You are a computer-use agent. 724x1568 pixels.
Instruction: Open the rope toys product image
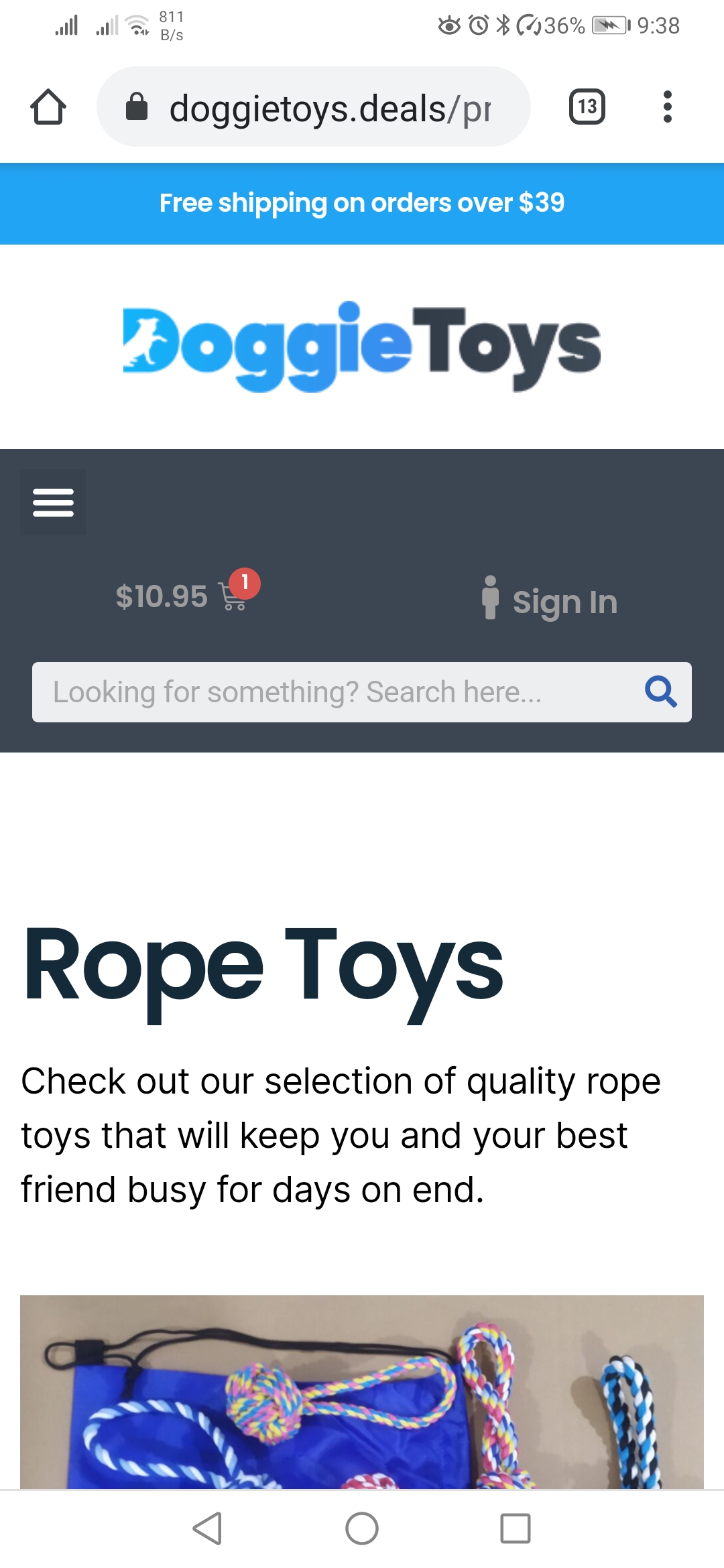[x=362, y=1392]
